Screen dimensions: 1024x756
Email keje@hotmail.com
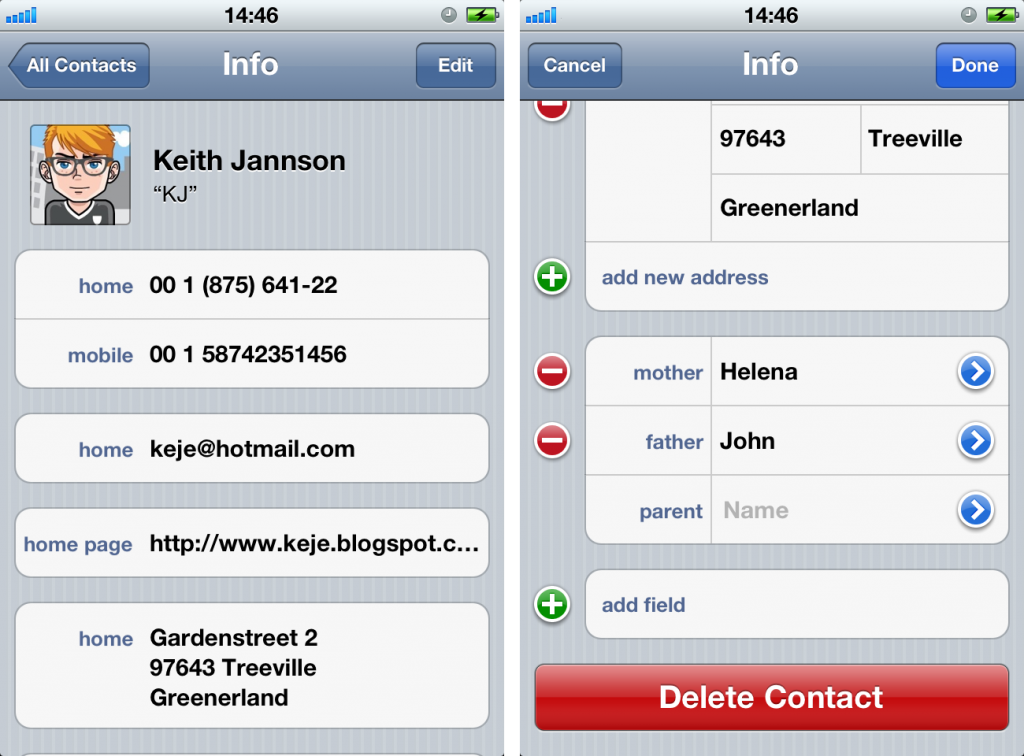click(x=252, y=449)
